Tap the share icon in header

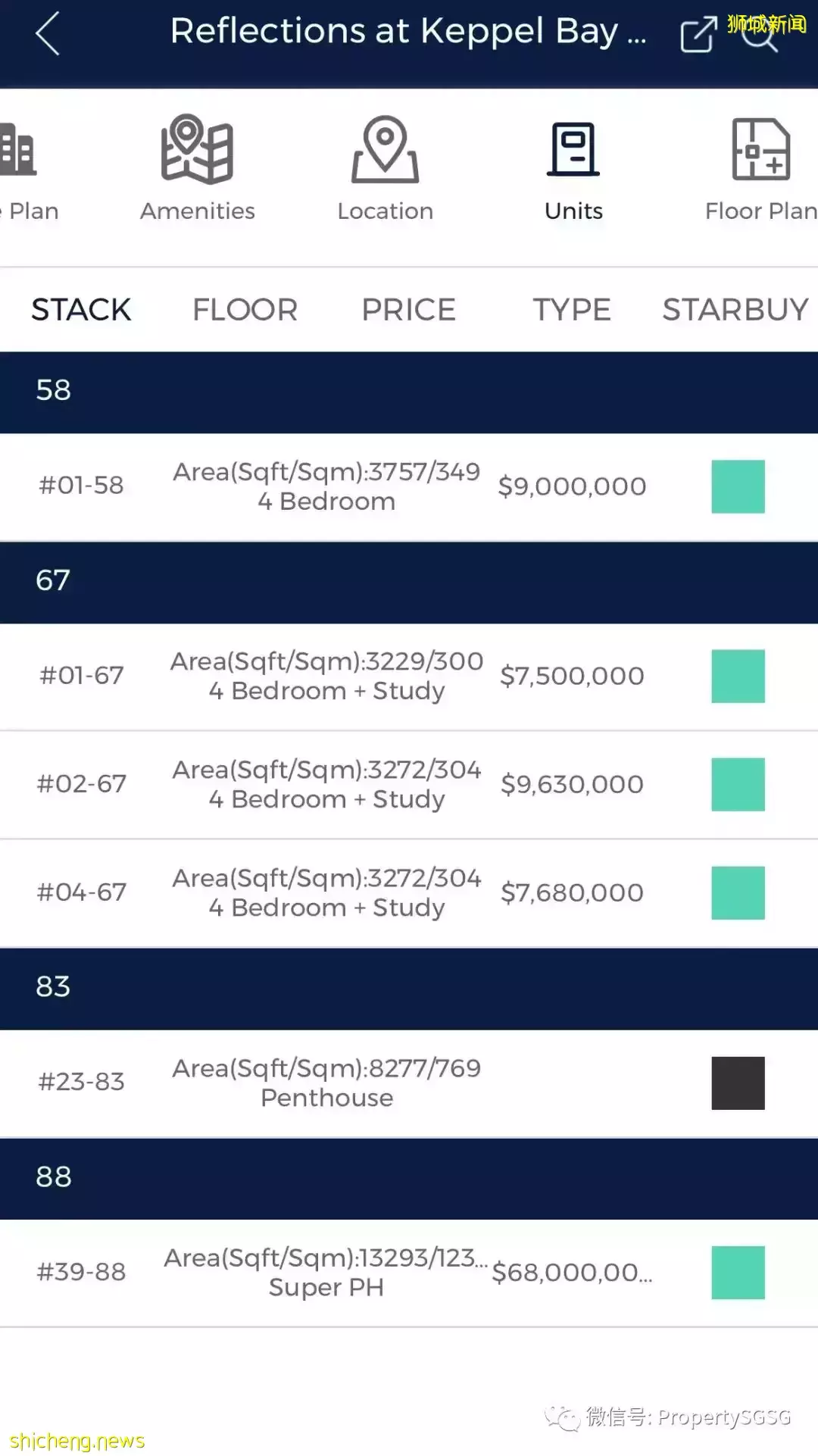(698, 34)
